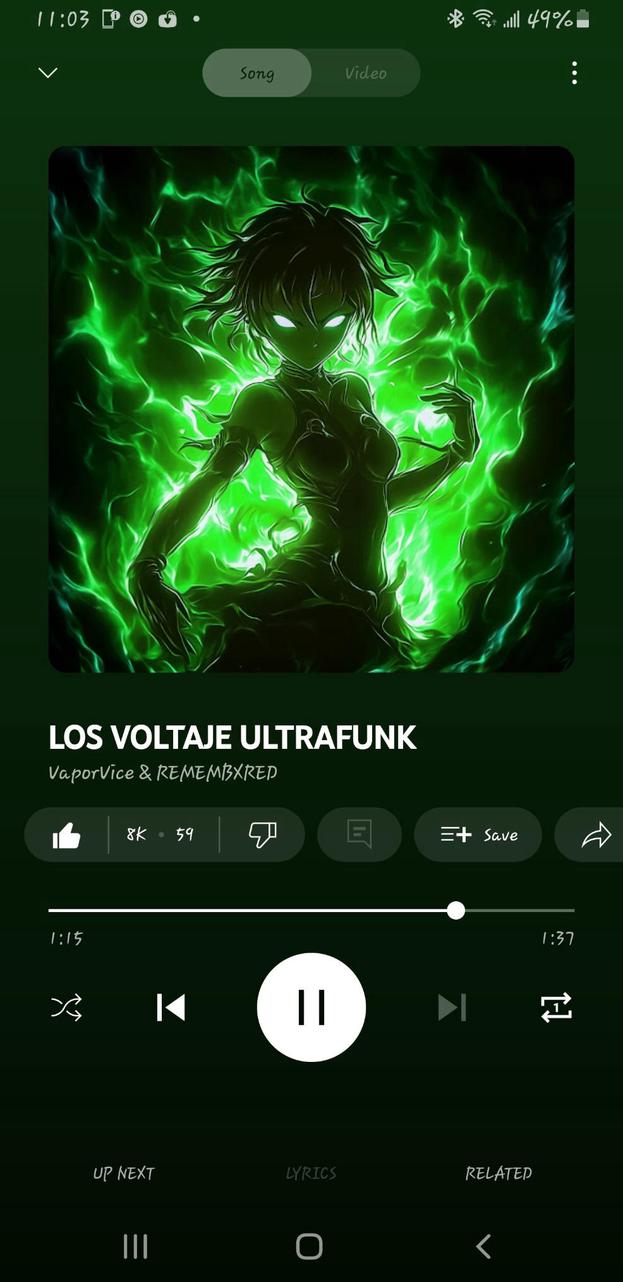Open the RELATED tab
The width and height of the screenshot is (623, 1282).
pyautogui.click(x=498, y=1173)
